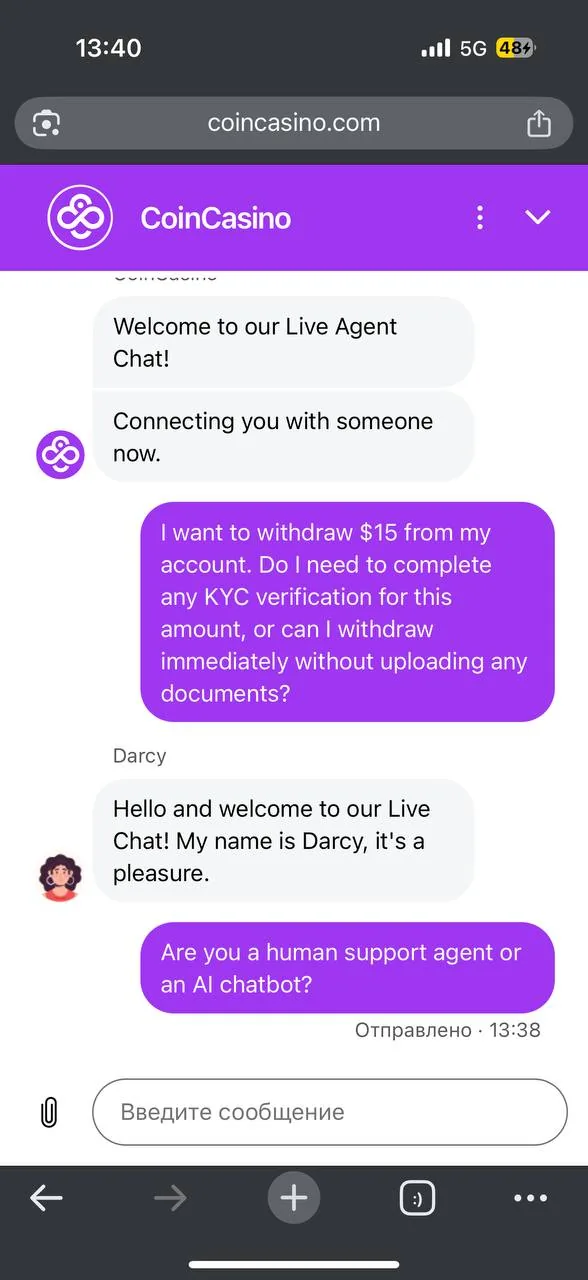
Task: Tap the camera search icon in address bar
Action: [47, 123]
